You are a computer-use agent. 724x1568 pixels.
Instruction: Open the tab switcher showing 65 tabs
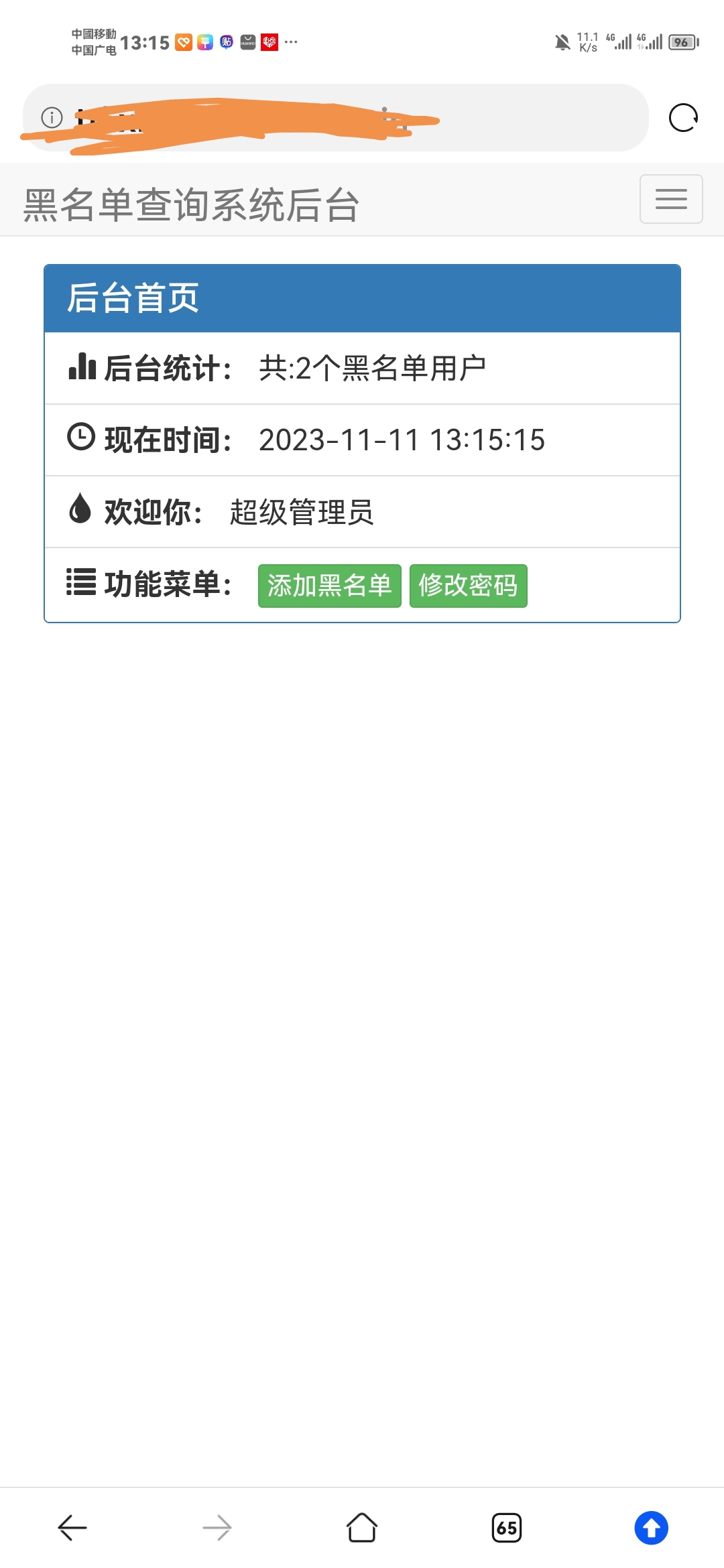click(x=507, y=1528)
